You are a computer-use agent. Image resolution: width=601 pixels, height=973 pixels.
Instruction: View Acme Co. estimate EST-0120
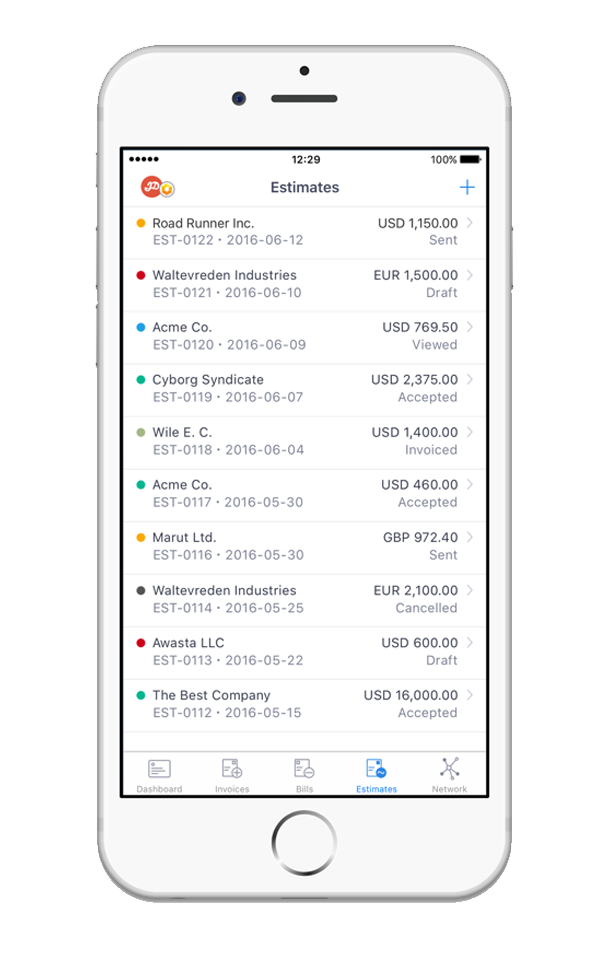point(304,337)
